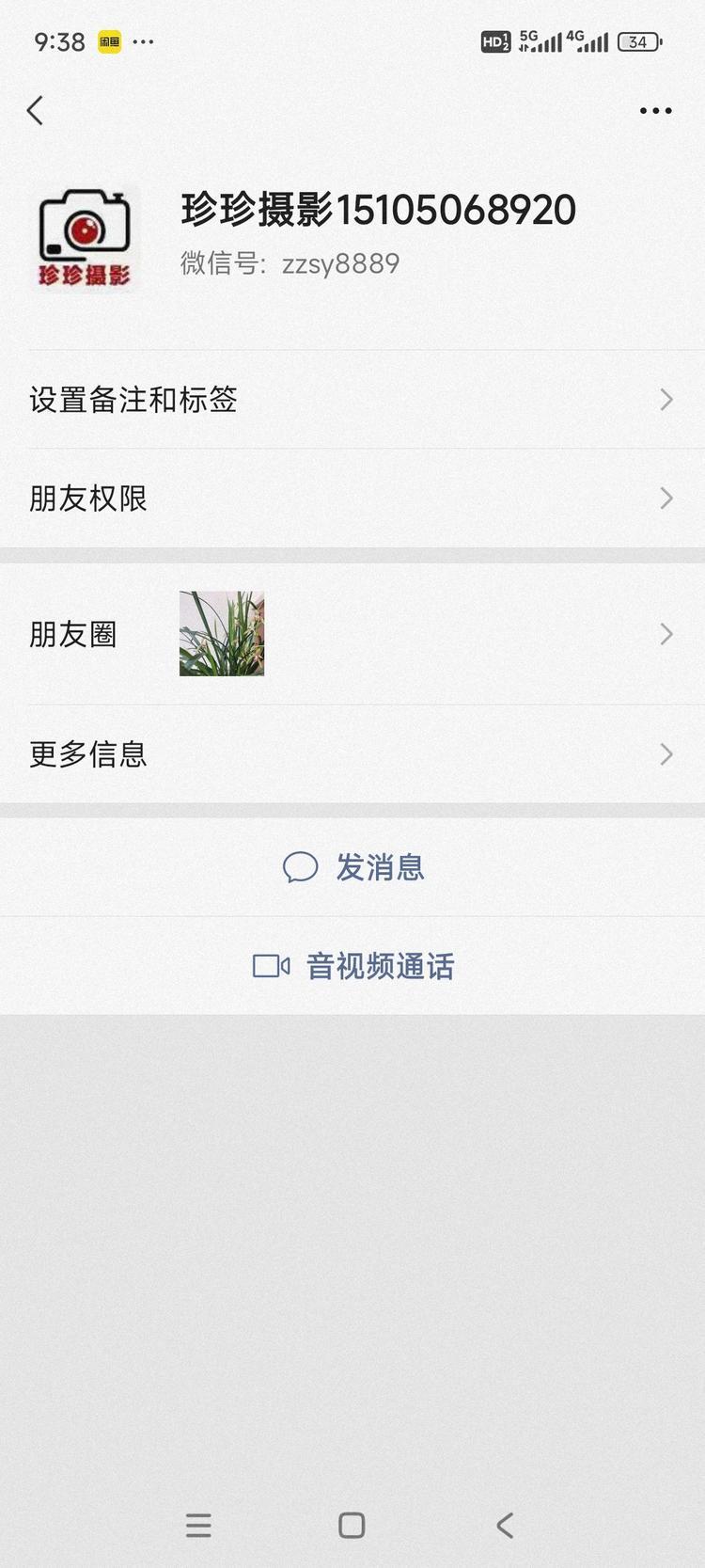Go back using the top-left arrow
Screen dimensions: 705x1568
[36, 111]
